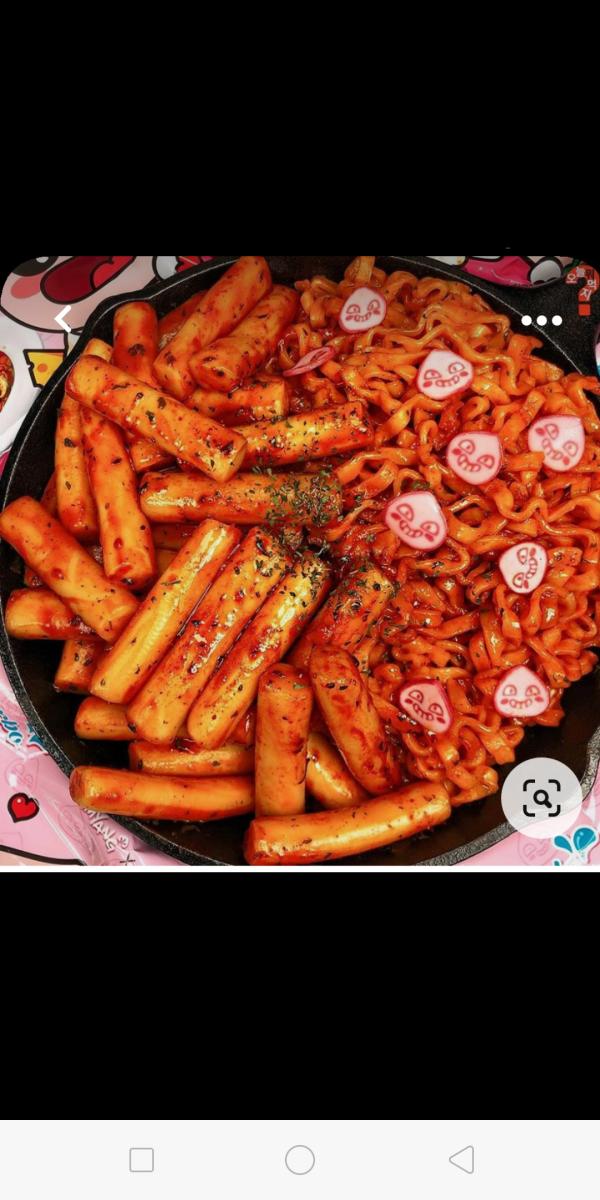Start visual search with the lens button
The width and height of the screenshot is (600, 1200).
[x=541, y=798]
